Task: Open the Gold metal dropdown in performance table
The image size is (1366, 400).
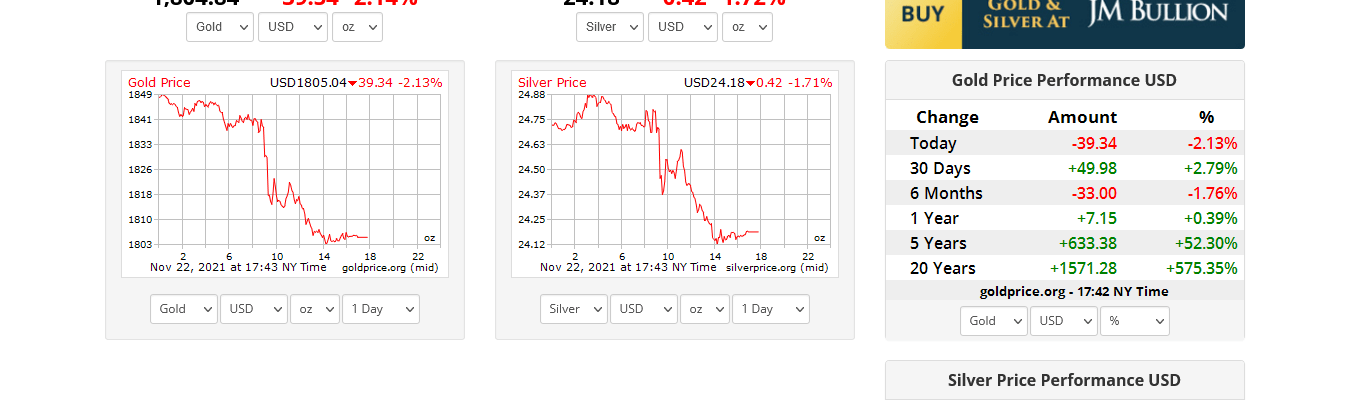Action: 993,321
